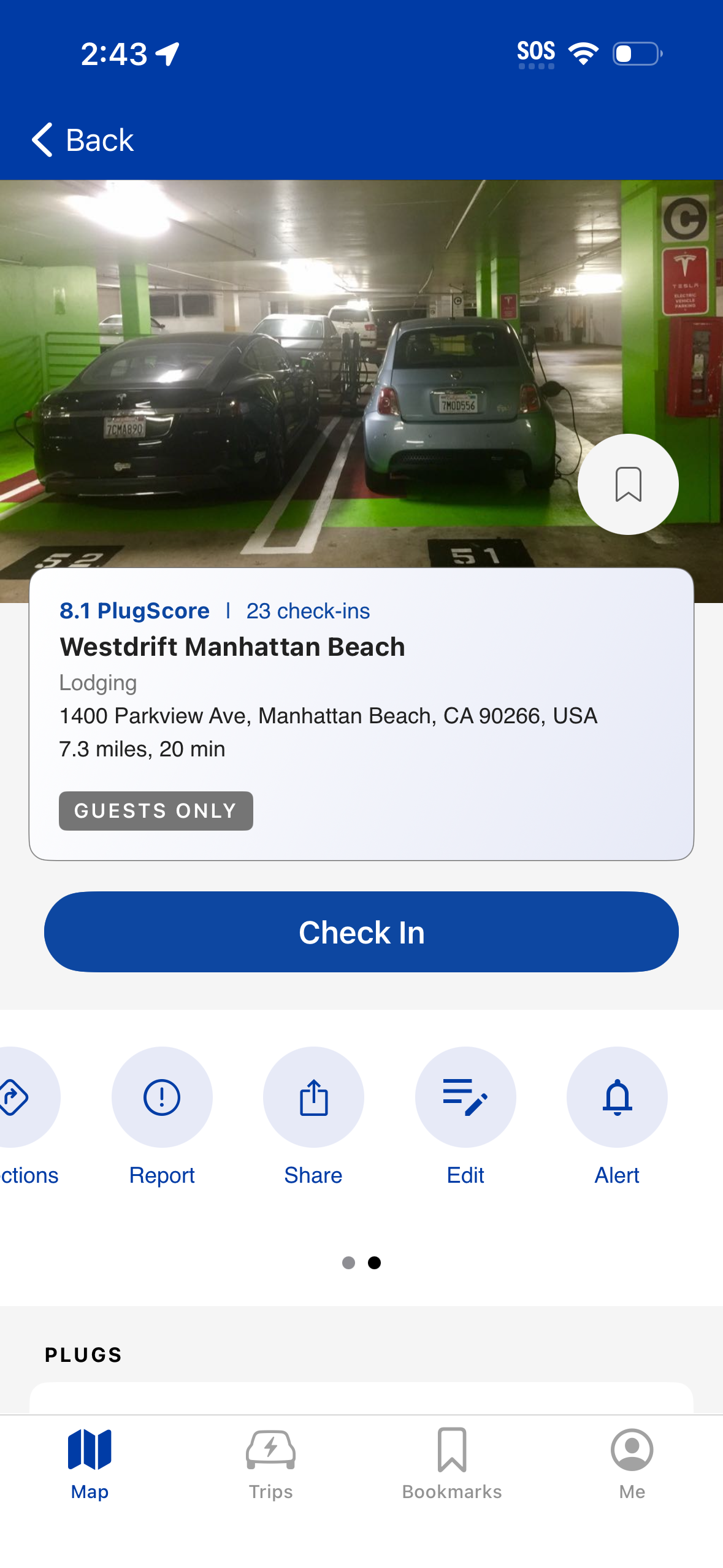
Task: Set an alert for this station
Action: pos(617,1097)
